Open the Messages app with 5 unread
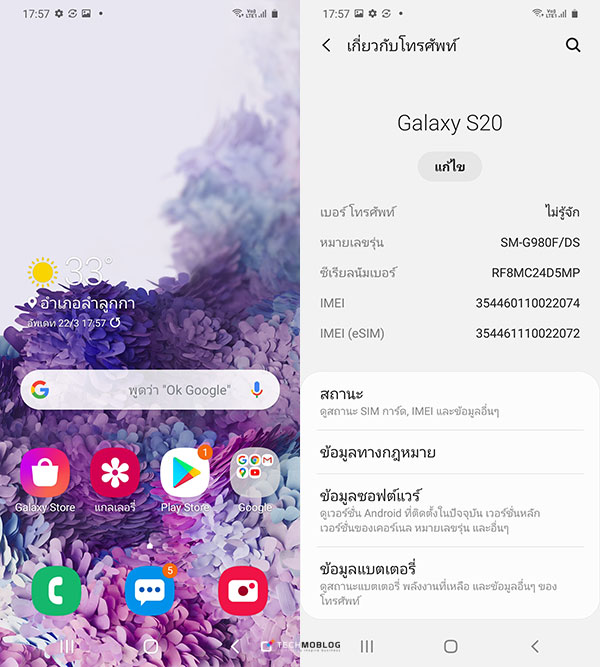This screenshot has height=667, width=600. coord(150,590)
